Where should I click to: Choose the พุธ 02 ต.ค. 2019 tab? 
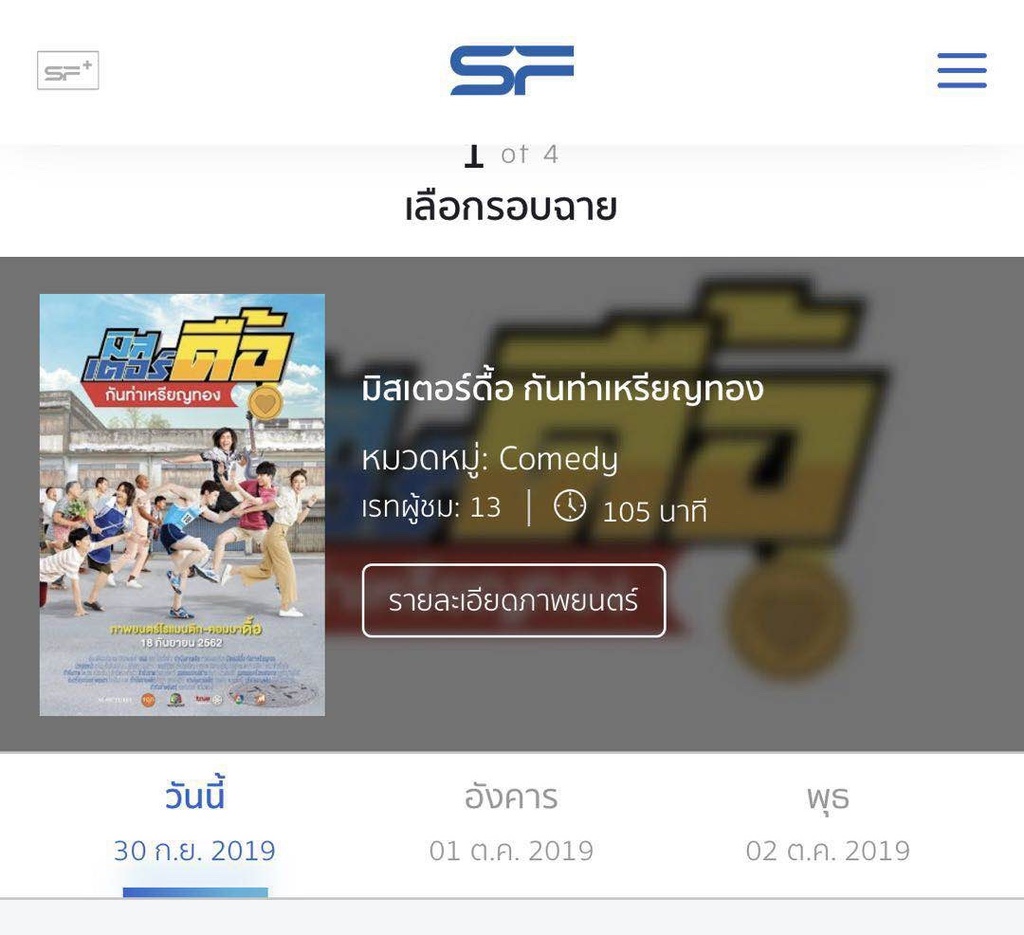(827, 824)
